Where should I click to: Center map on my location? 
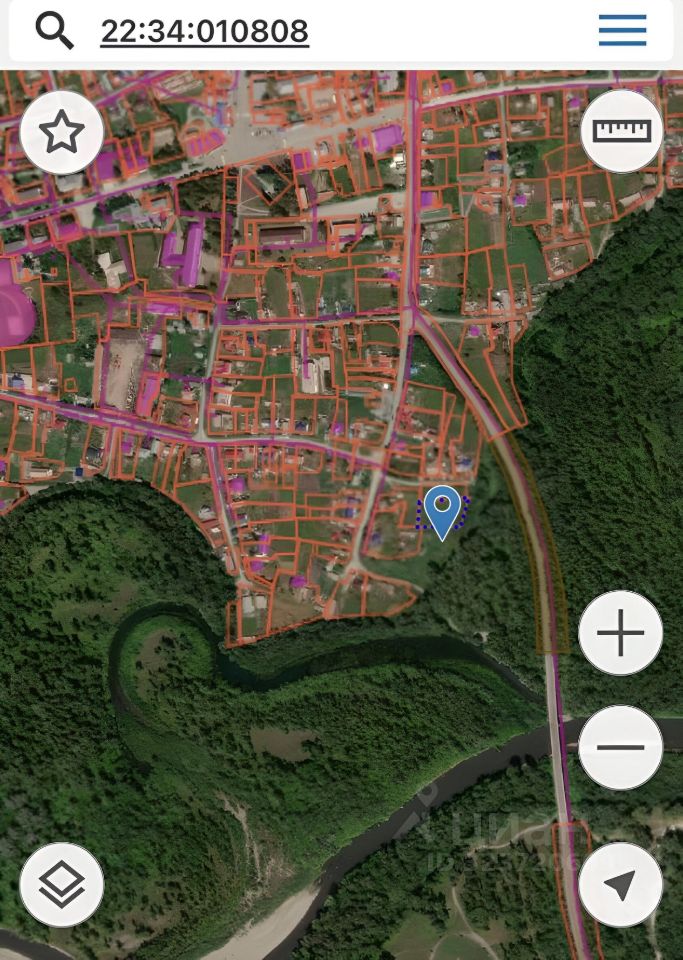point(620,884)
